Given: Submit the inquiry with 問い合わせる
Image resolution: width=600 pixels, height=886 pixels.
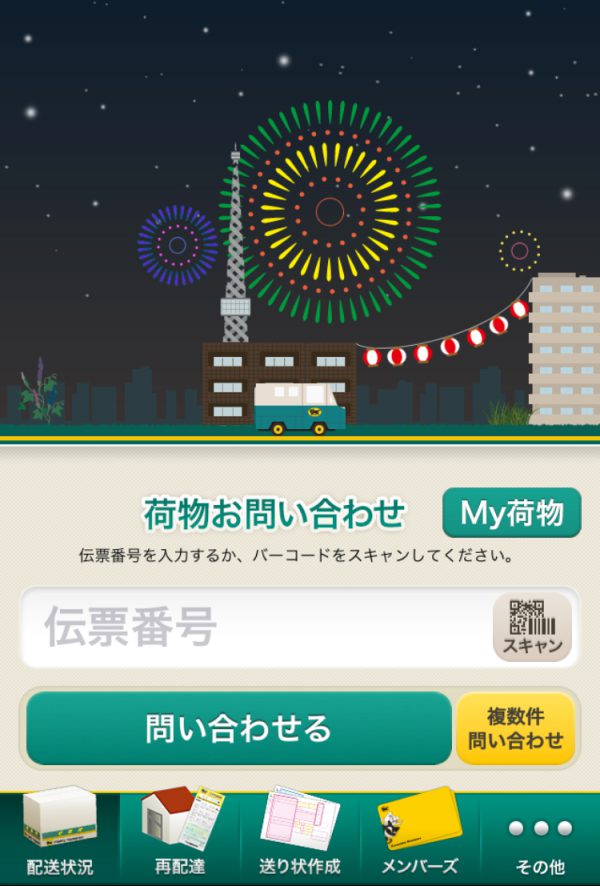Looking at the screenshot, I should tap(238, 728).
